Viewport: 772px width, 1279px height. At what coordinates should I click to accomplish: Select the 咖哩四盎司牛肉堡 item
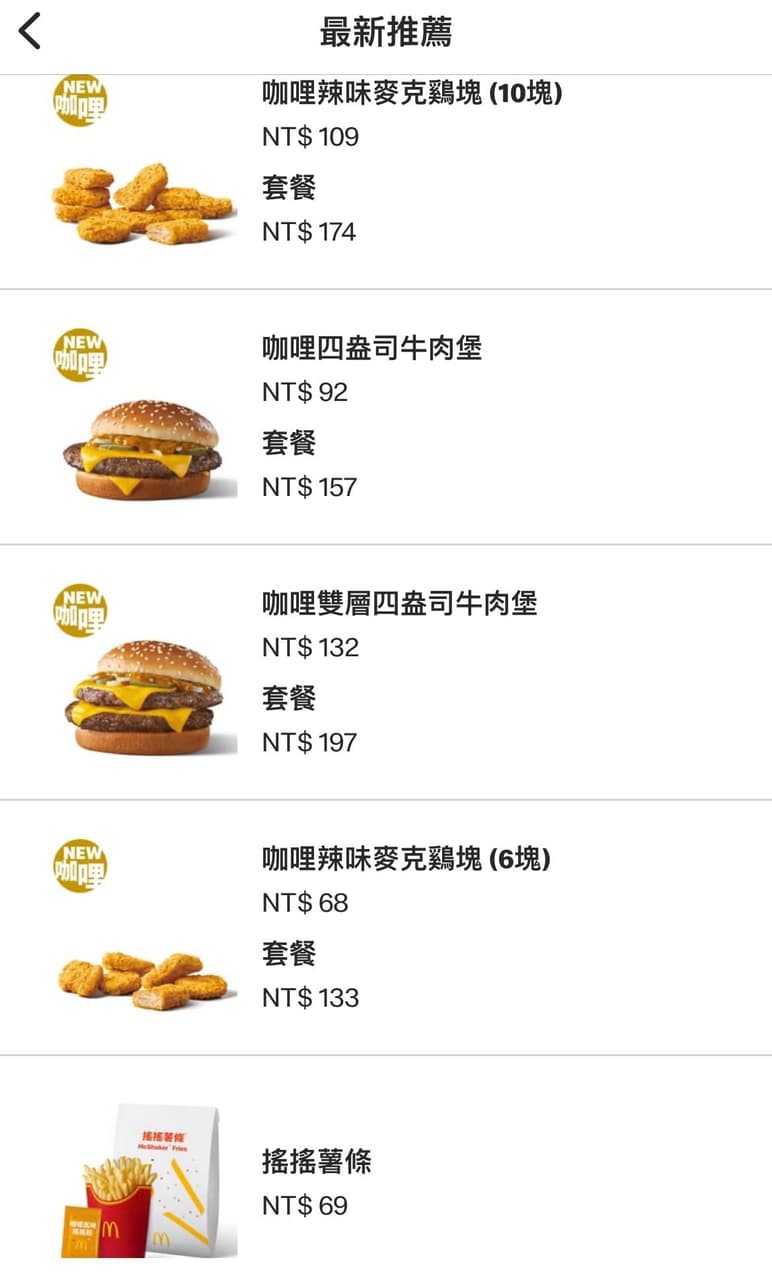coord(386,417)
